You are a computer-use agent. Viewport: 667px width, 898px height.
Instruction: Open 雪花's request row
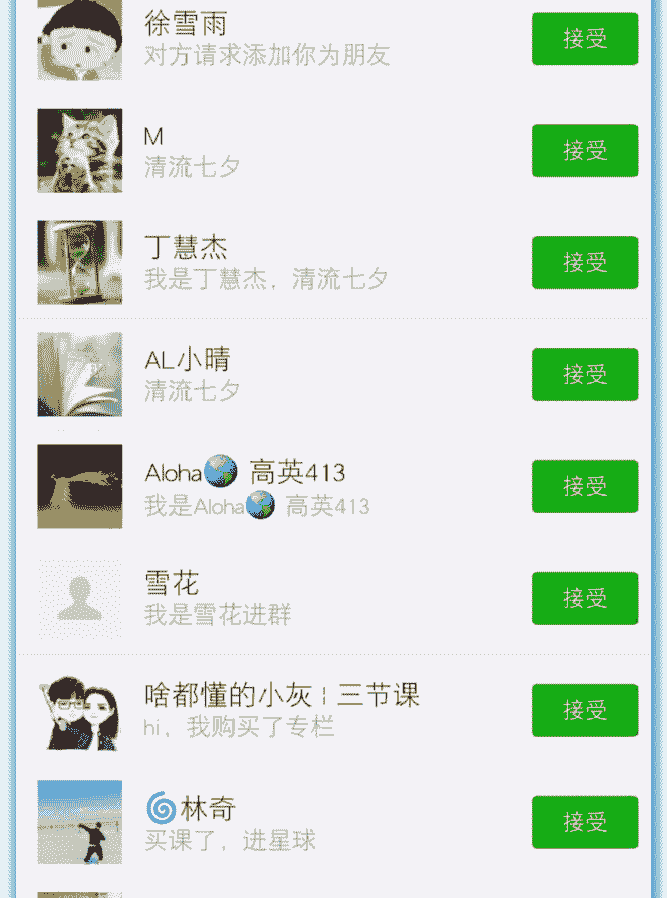(x=300, y=599)
